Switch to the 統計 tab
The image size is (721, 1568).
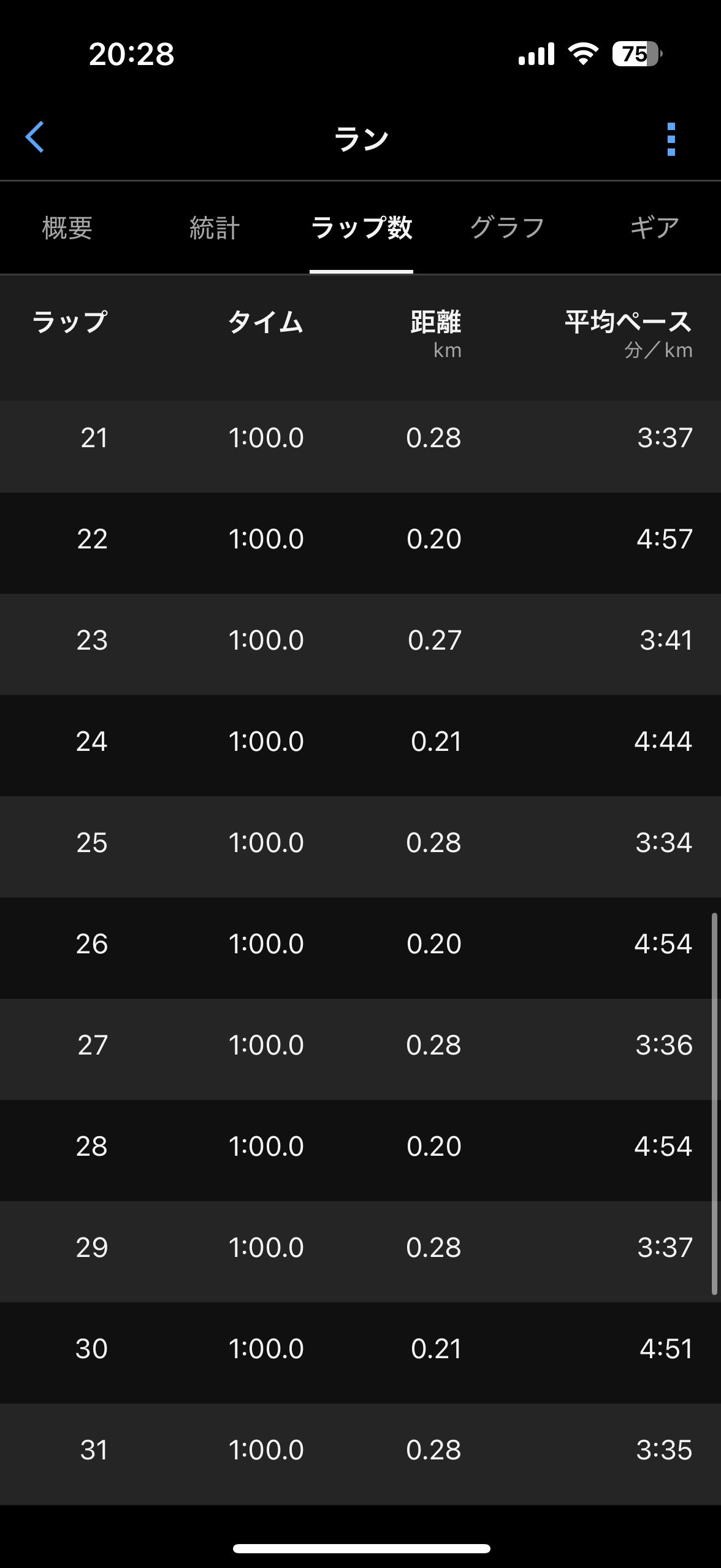214,228
